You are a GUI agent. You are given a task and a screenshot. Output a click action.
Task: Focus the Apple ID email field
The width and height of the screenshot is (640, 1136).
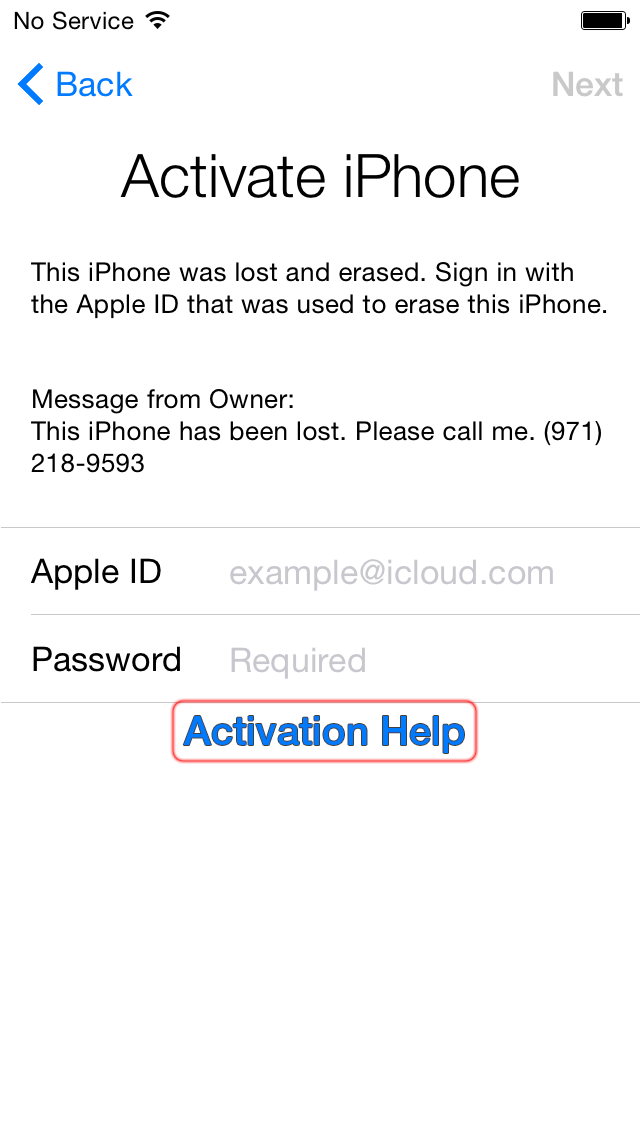[x=320, y=572]
